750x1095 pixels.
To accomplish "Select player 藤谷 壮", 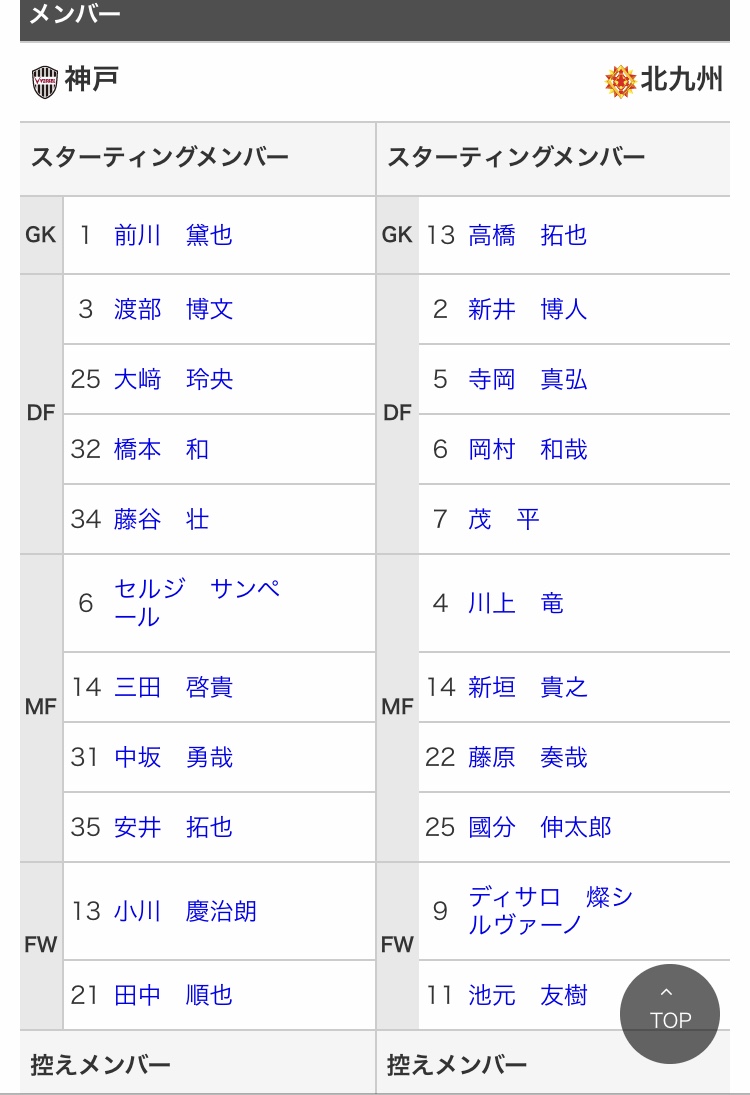I will coord(161,519).
